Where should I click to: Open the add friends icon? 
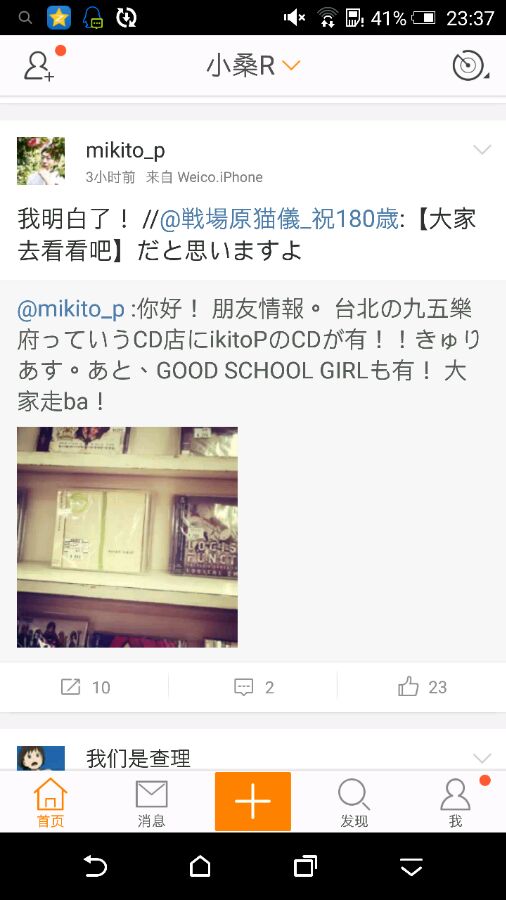click(39, 66)
